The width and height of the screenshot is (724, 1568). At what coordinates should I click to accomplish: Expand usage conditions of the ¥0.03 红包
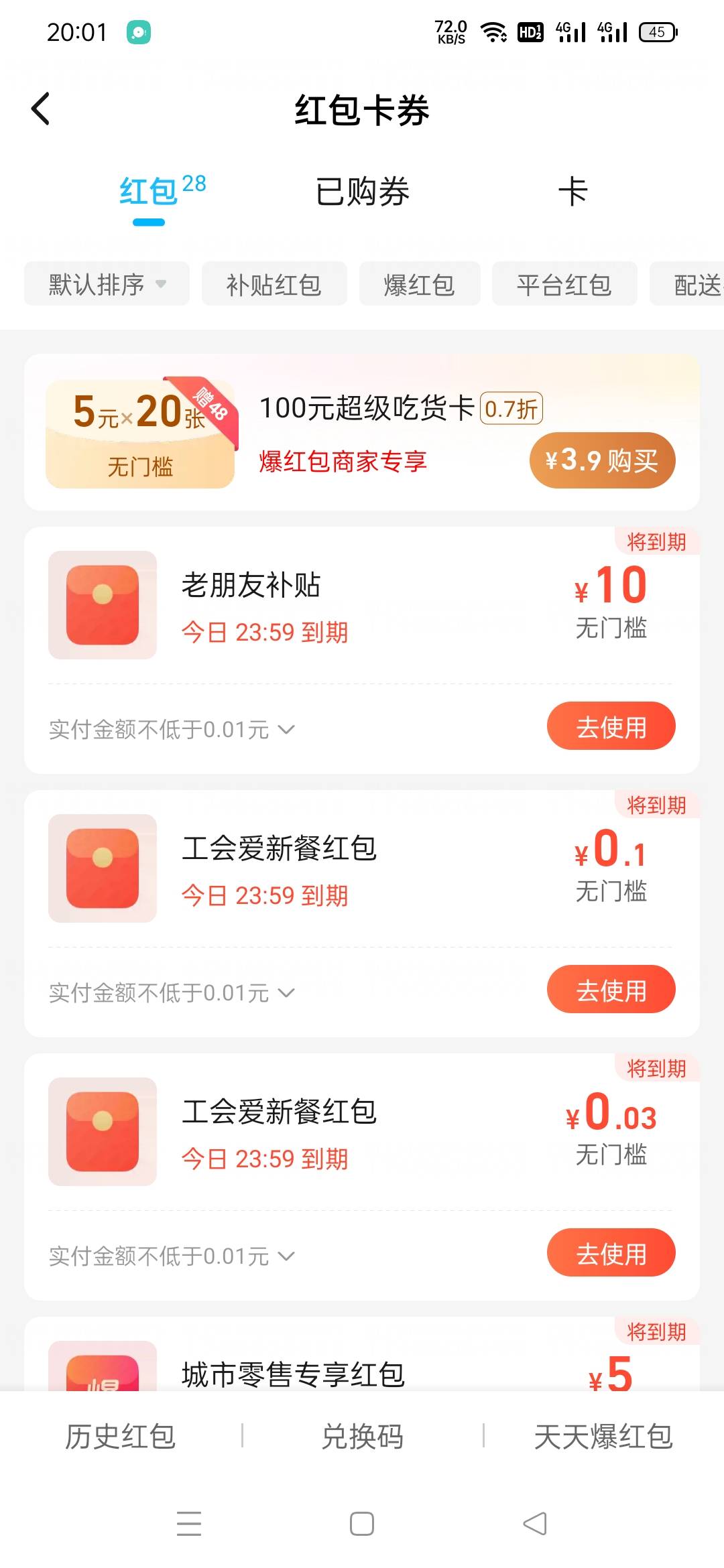172,1256
